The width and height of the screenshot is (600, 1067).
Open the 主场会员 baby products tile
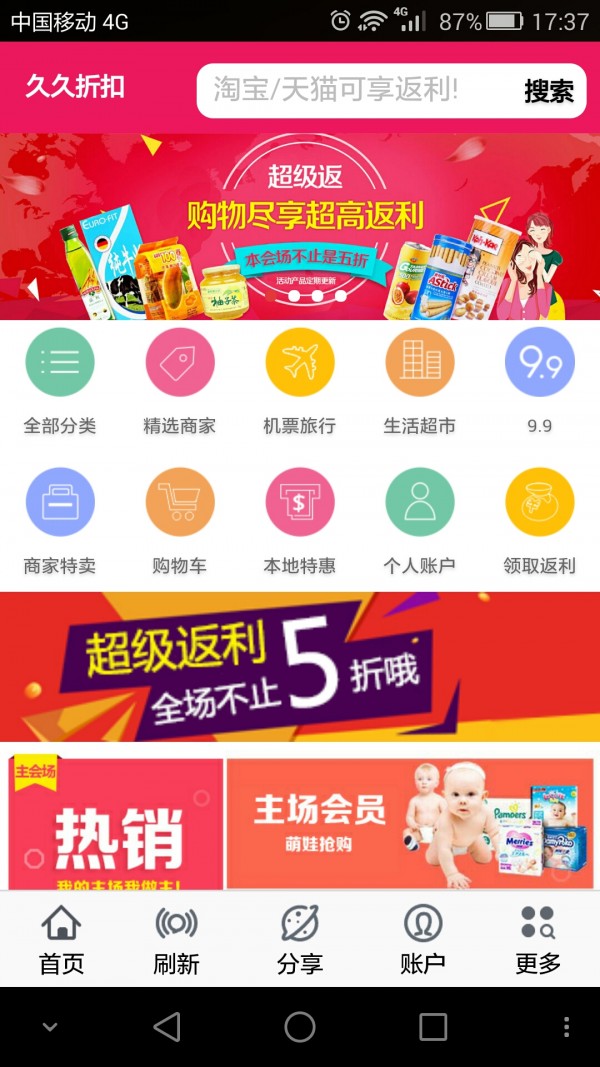pyautogui.click(x=410, y=823)
